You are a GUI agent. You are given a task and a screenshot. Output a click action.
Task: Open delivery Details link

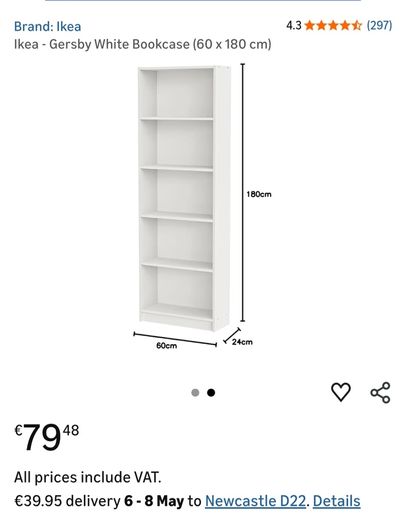click(x=336, y=501)
